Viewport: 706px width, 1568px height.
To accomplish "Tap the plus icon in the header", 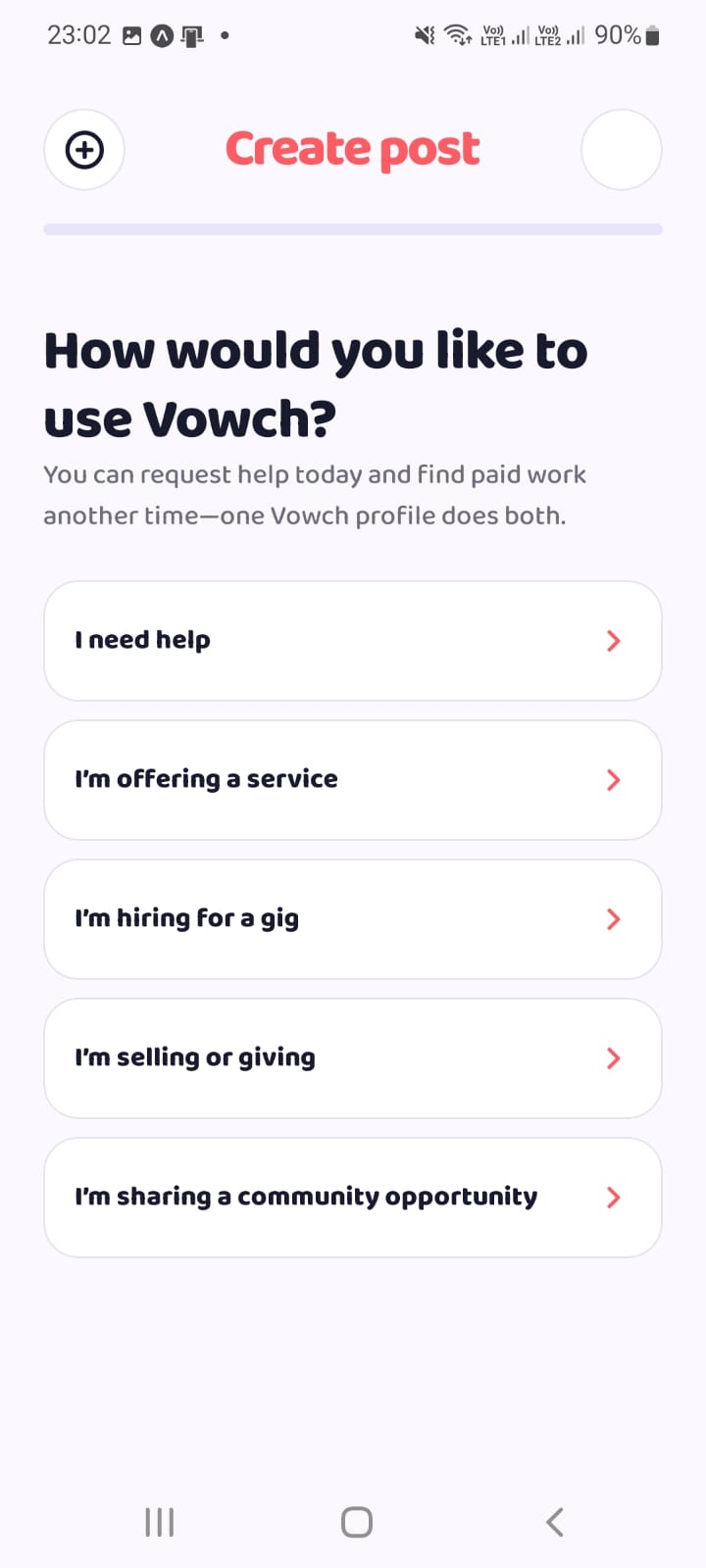I will [84, 150].
